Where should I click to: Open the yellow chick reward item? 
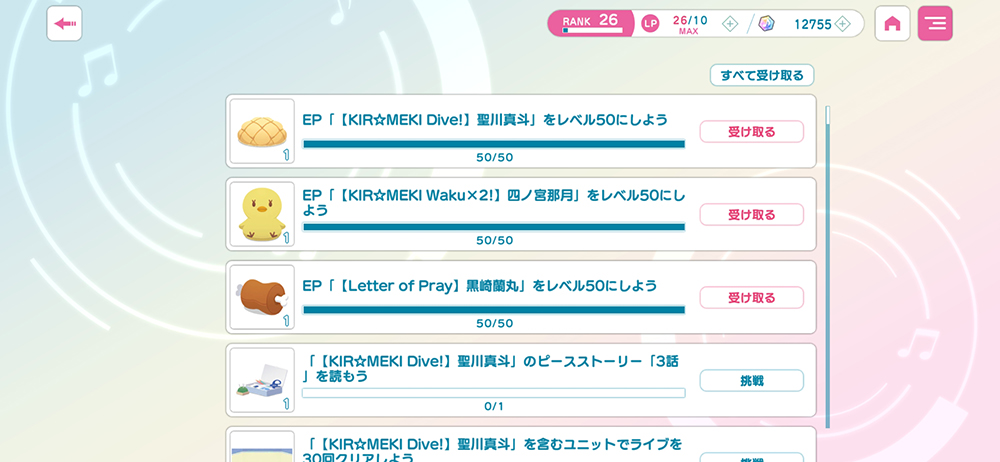pos(262,215)
